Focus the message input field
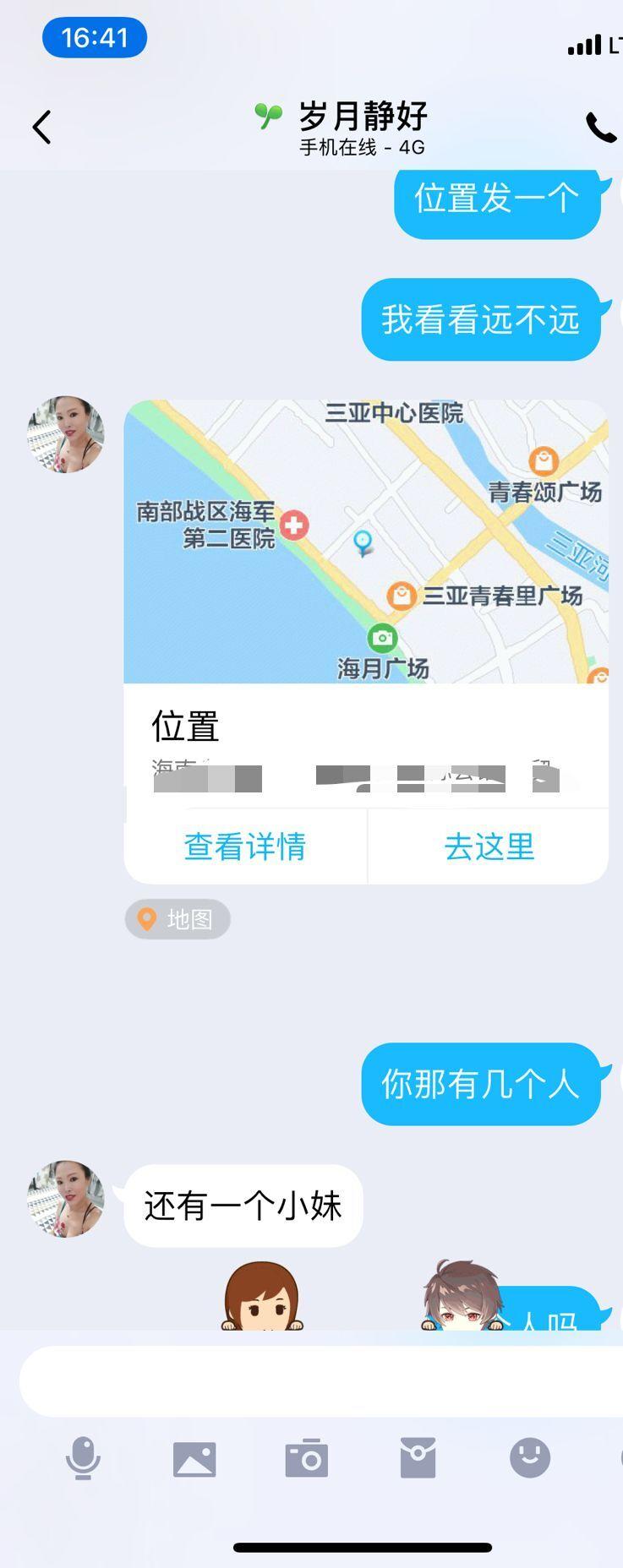Screen dimensions: 623x1568 pyautogui.click(x=321, y=1381)
